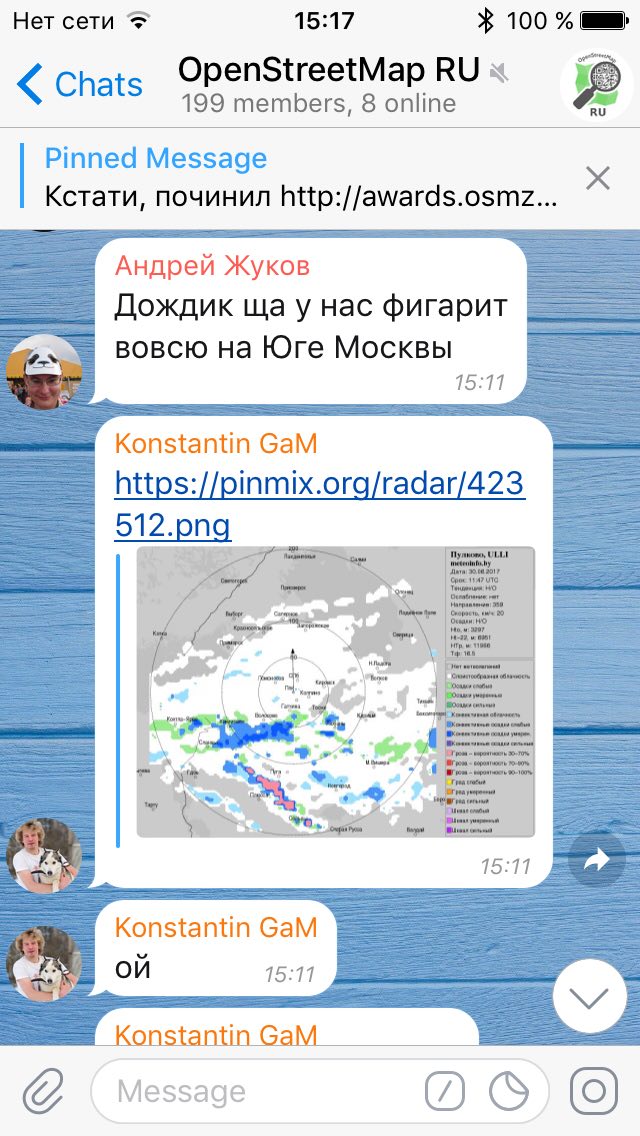Open the pinmix.org radar link
Screen dimensions: 640x1136
click(x=320, y=504)
